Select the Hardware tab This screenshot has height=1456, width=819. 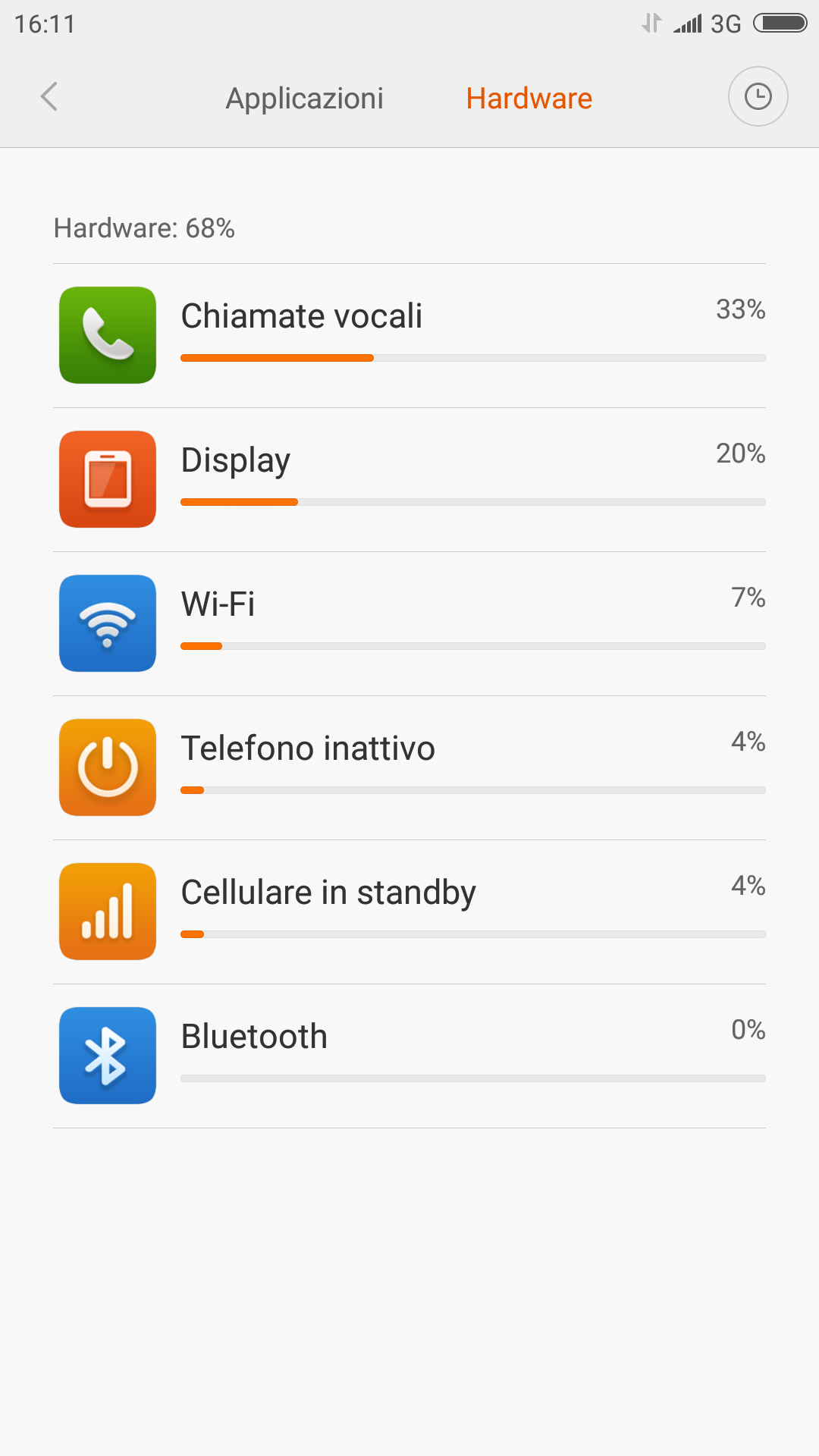(529, 99)
